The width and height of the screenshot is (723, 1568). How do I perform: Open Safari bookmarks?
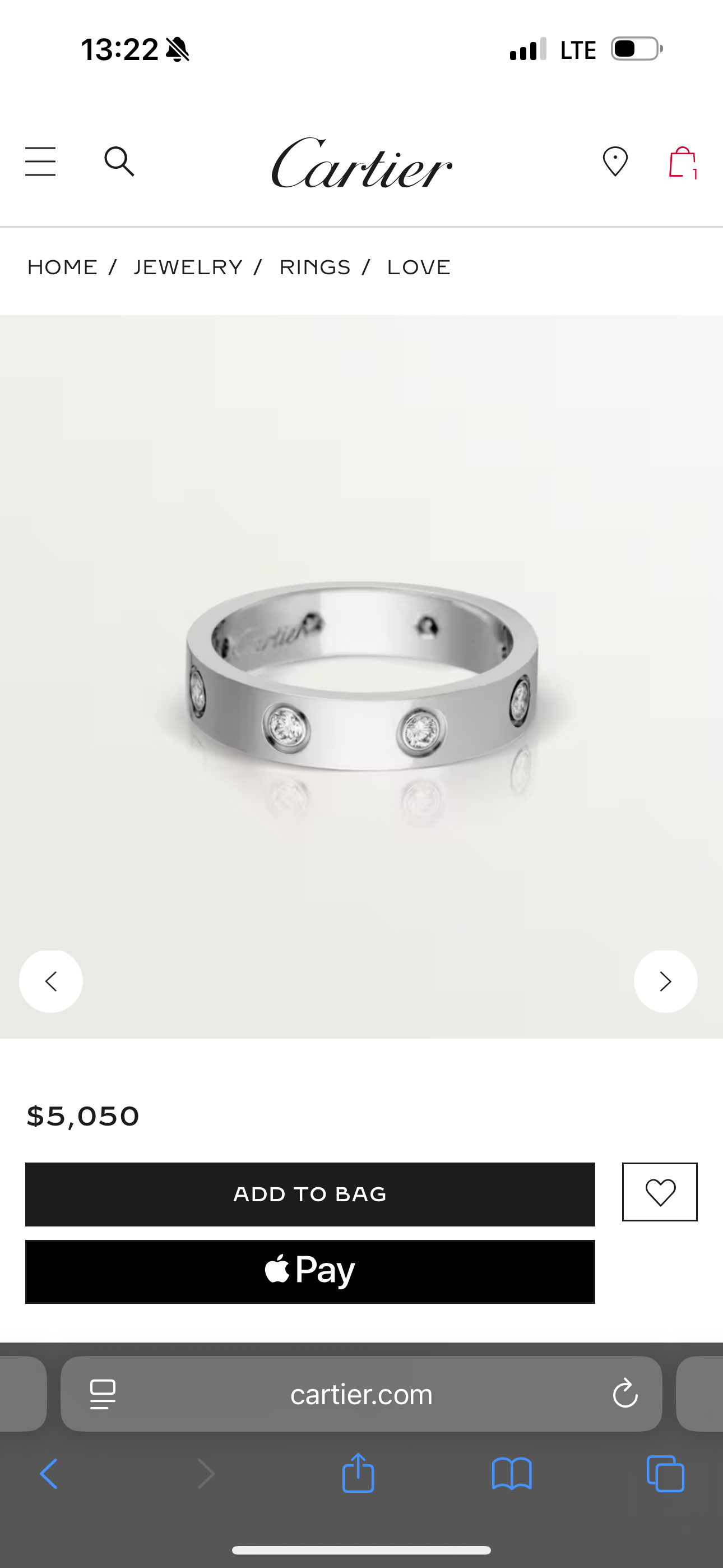[x=512, y=1474]
